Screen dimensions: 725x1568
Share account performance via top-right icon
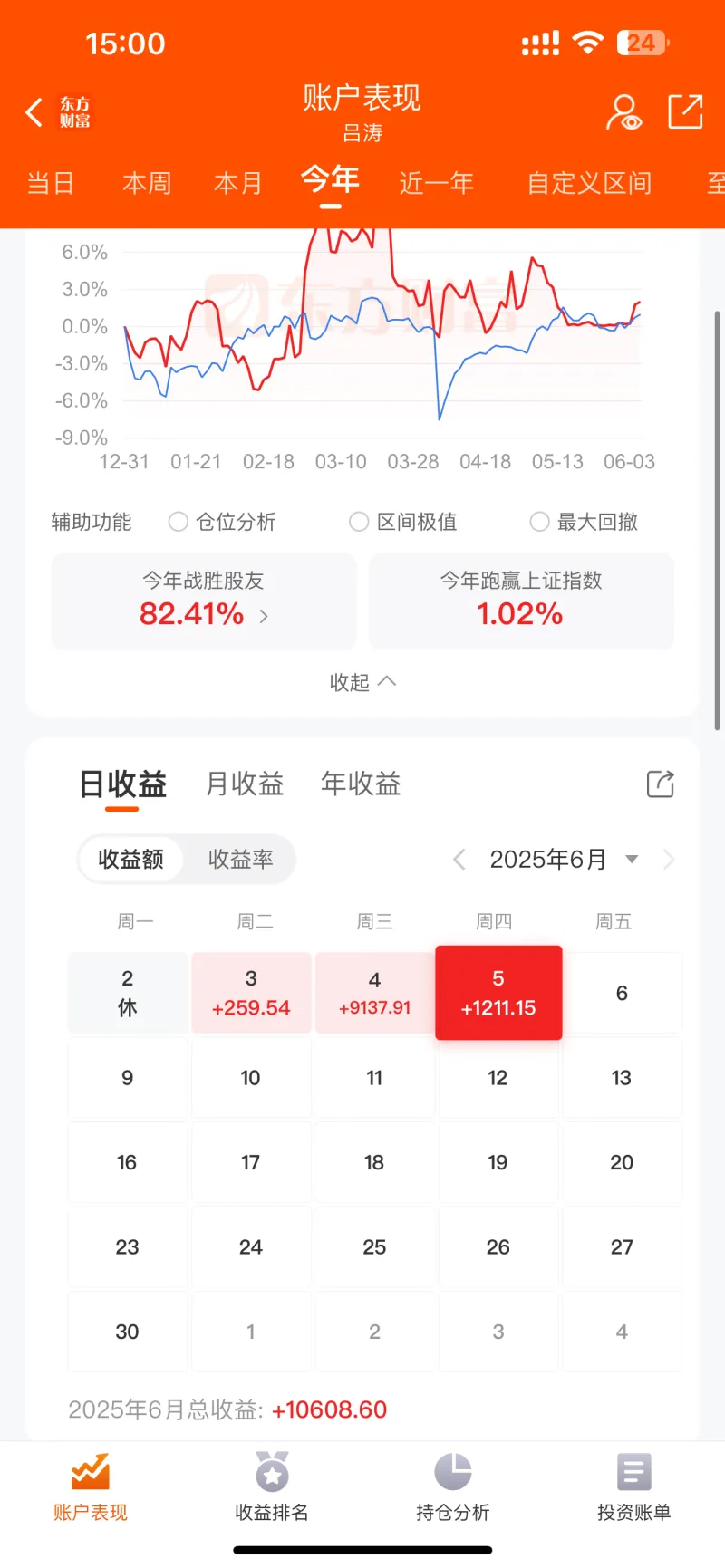point(685,111)
